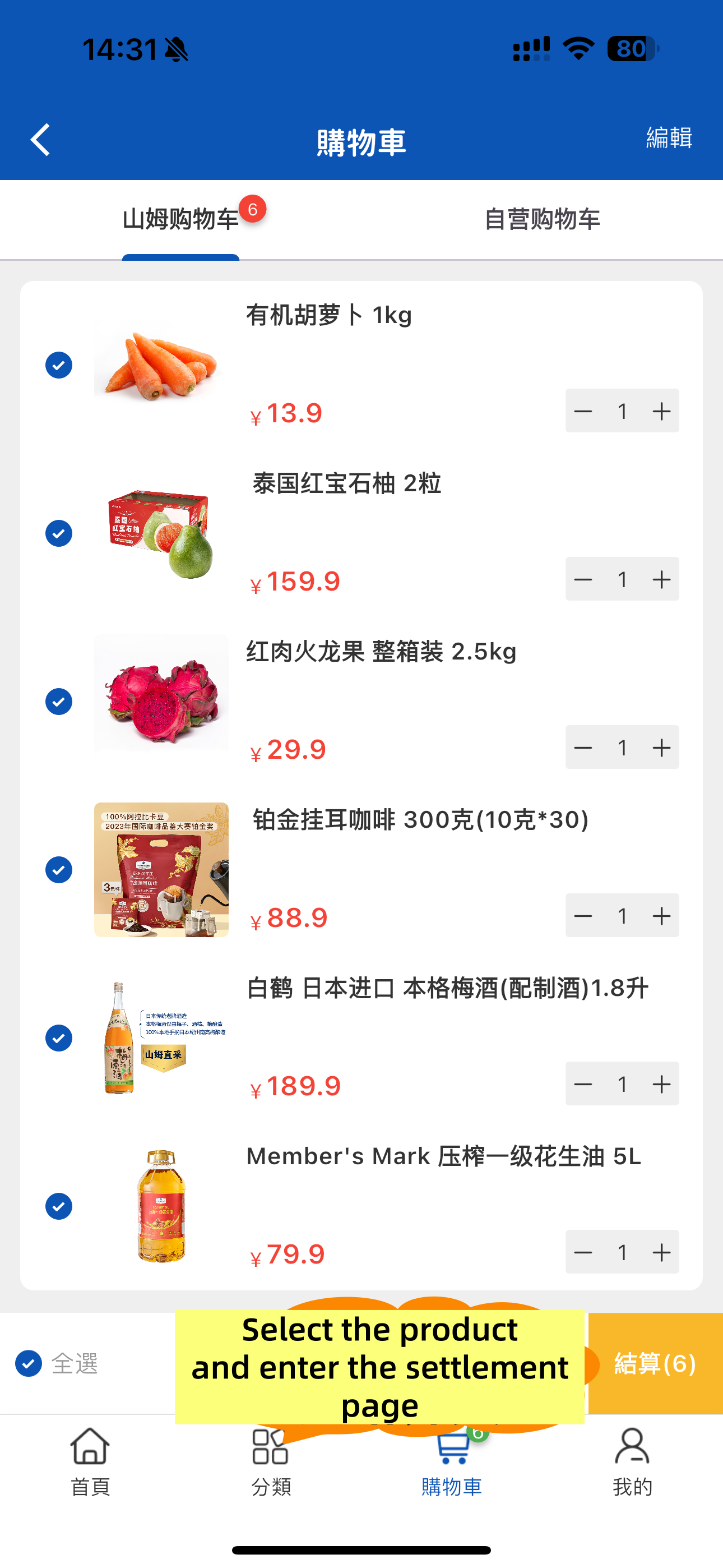Add one more 红肉火龙果 整箱装
The image size is (723, 1568).
(x=661, y=748)
